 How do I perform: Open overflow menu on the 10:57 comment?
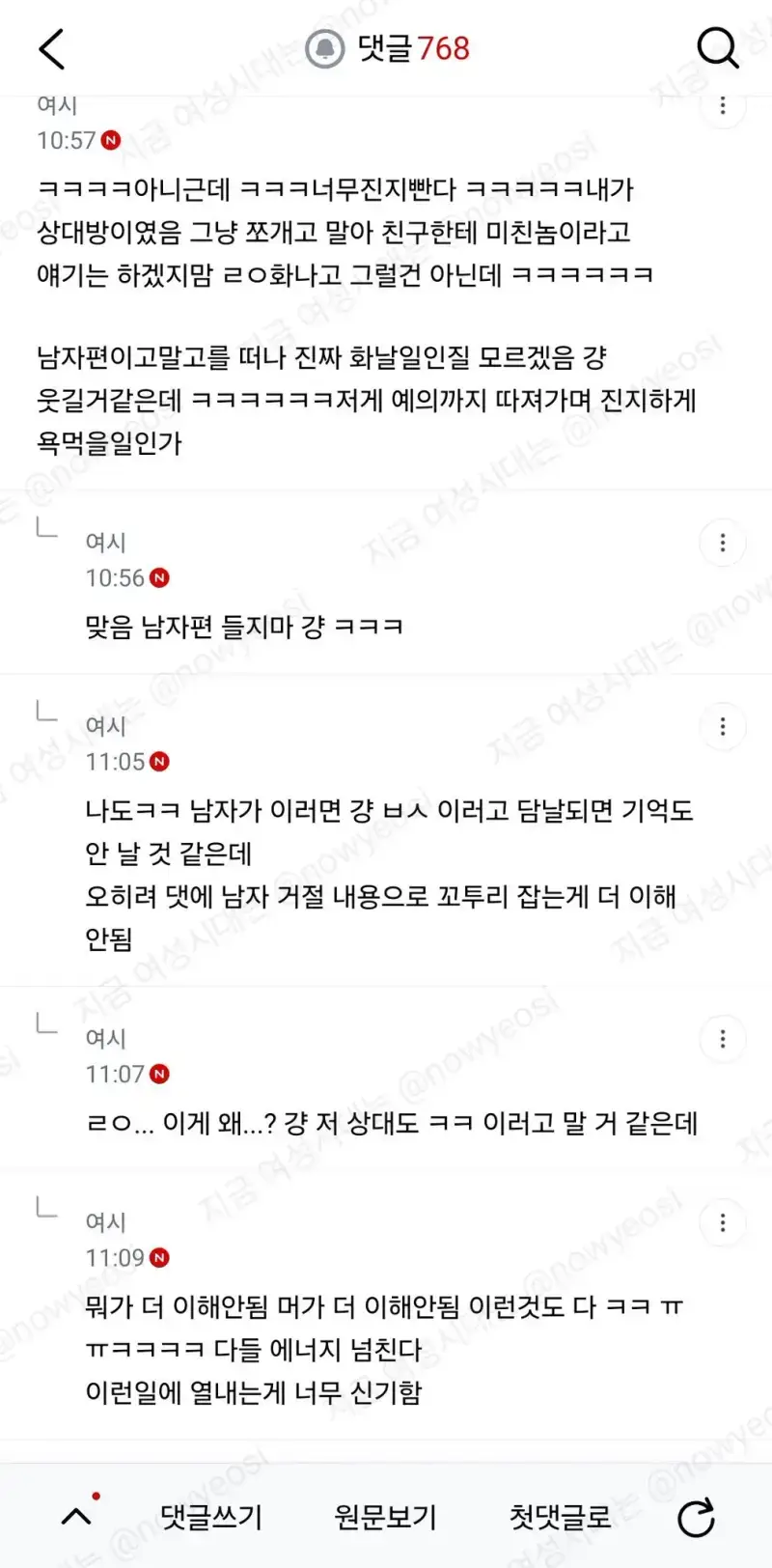[723, 106]
